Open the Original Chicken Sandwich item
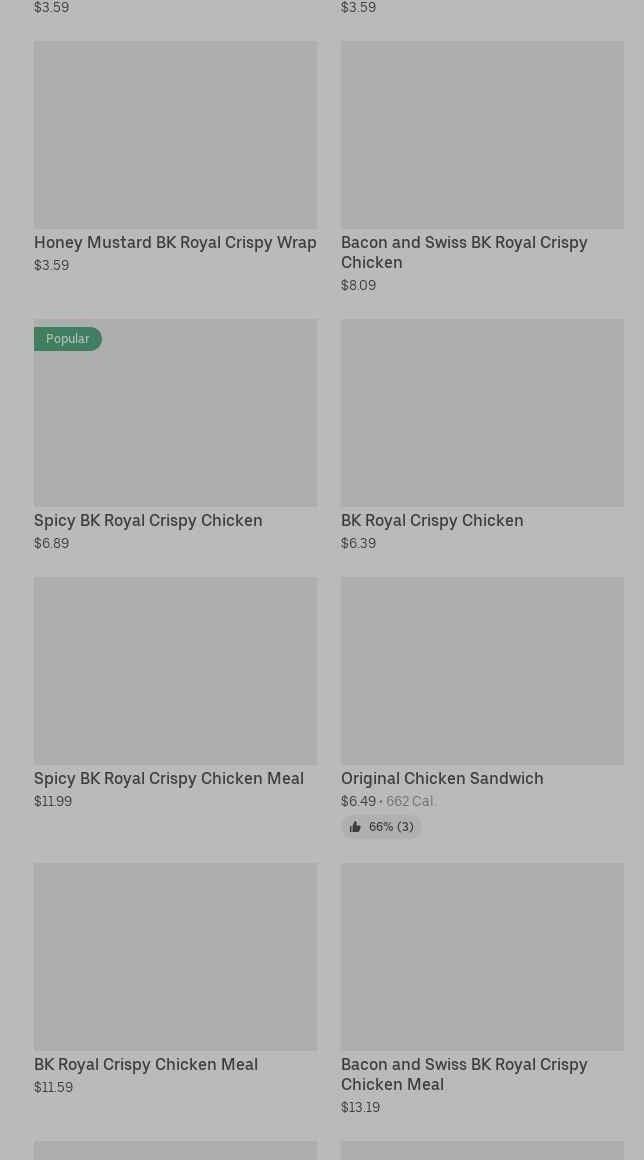The width and height of the screenshot is (644, 1160). [x=482, y=707]
